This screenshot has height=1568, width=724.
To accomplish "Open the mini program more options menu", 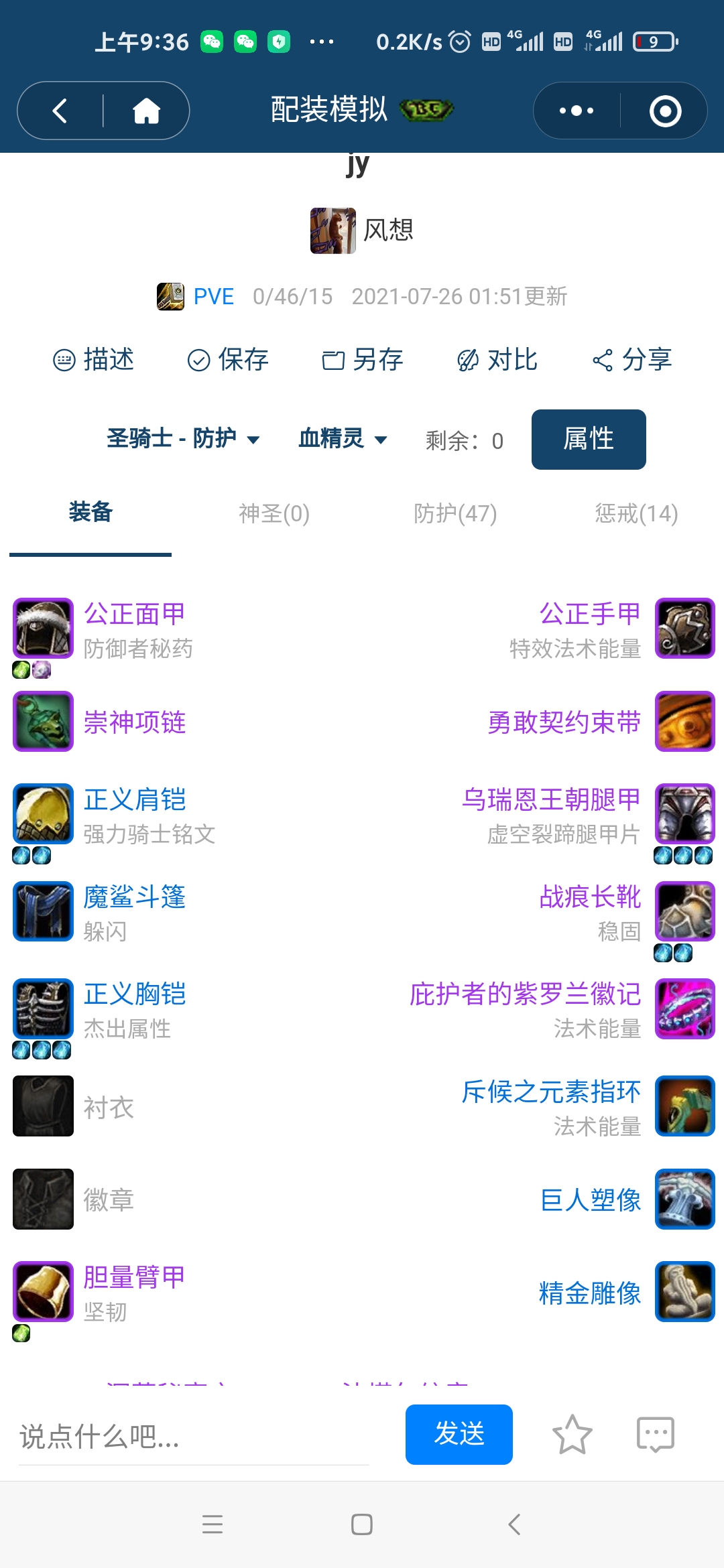I will [577, 111].
